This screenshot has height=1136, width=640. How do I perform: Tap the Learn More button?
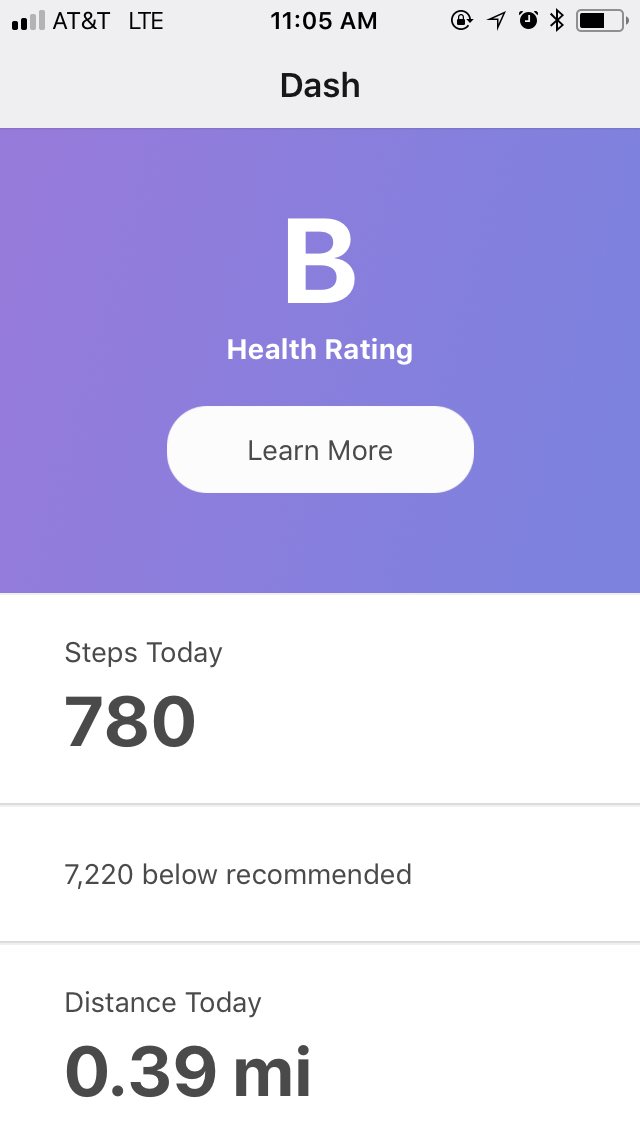click(320, 450)
